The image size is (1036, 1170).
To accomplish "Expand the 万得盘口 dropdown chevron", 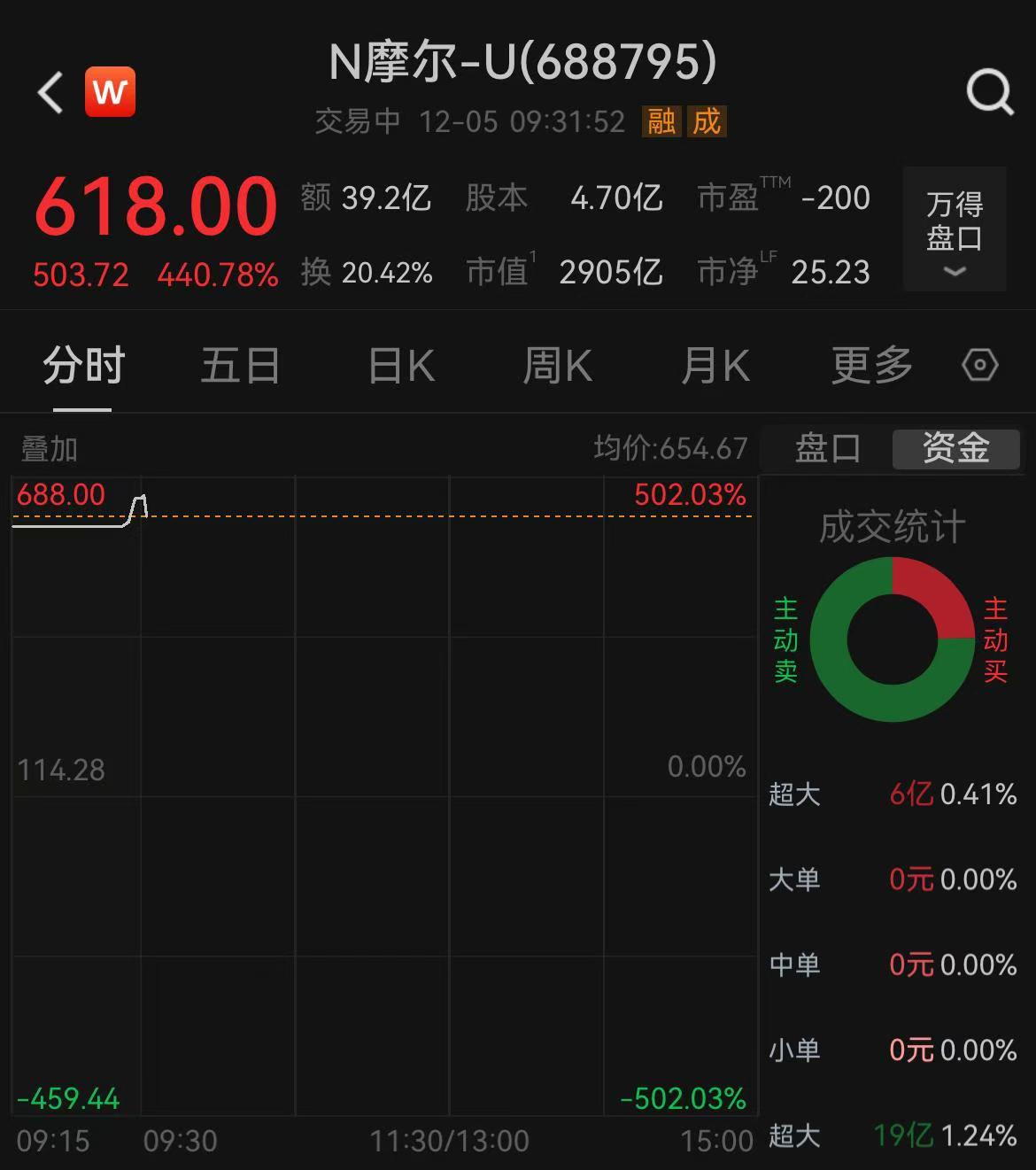I will pos(953,273).
